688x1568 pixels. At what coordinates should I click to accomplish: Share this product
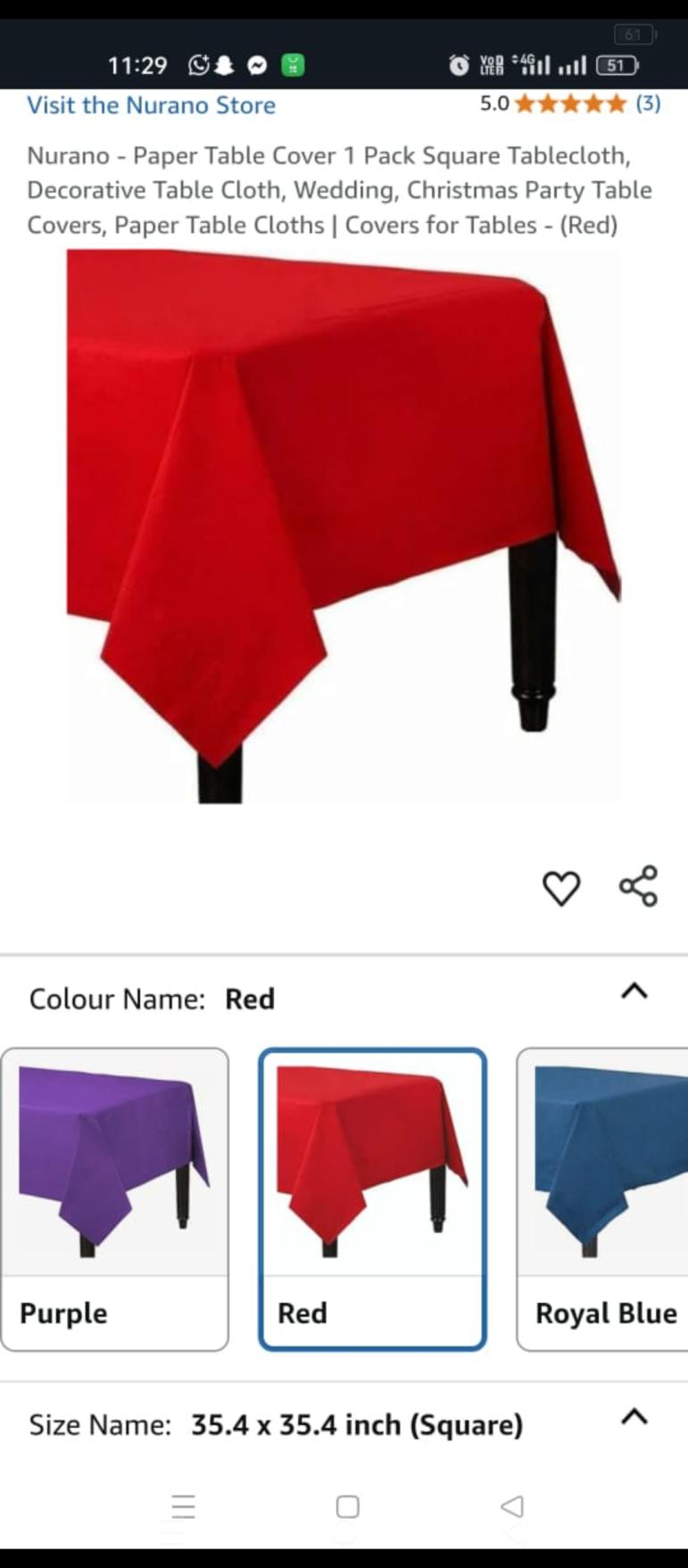638,886
